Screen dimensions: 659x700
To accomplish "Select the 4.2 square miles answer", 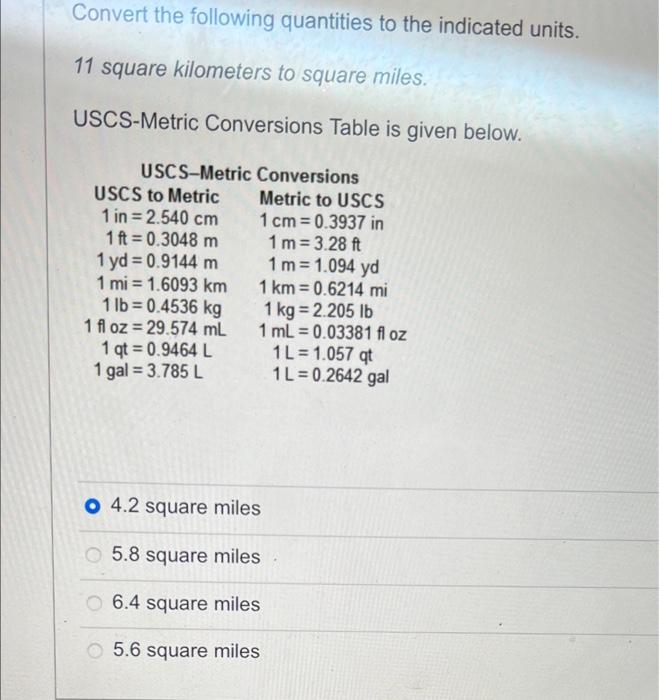I will (92, 508).
